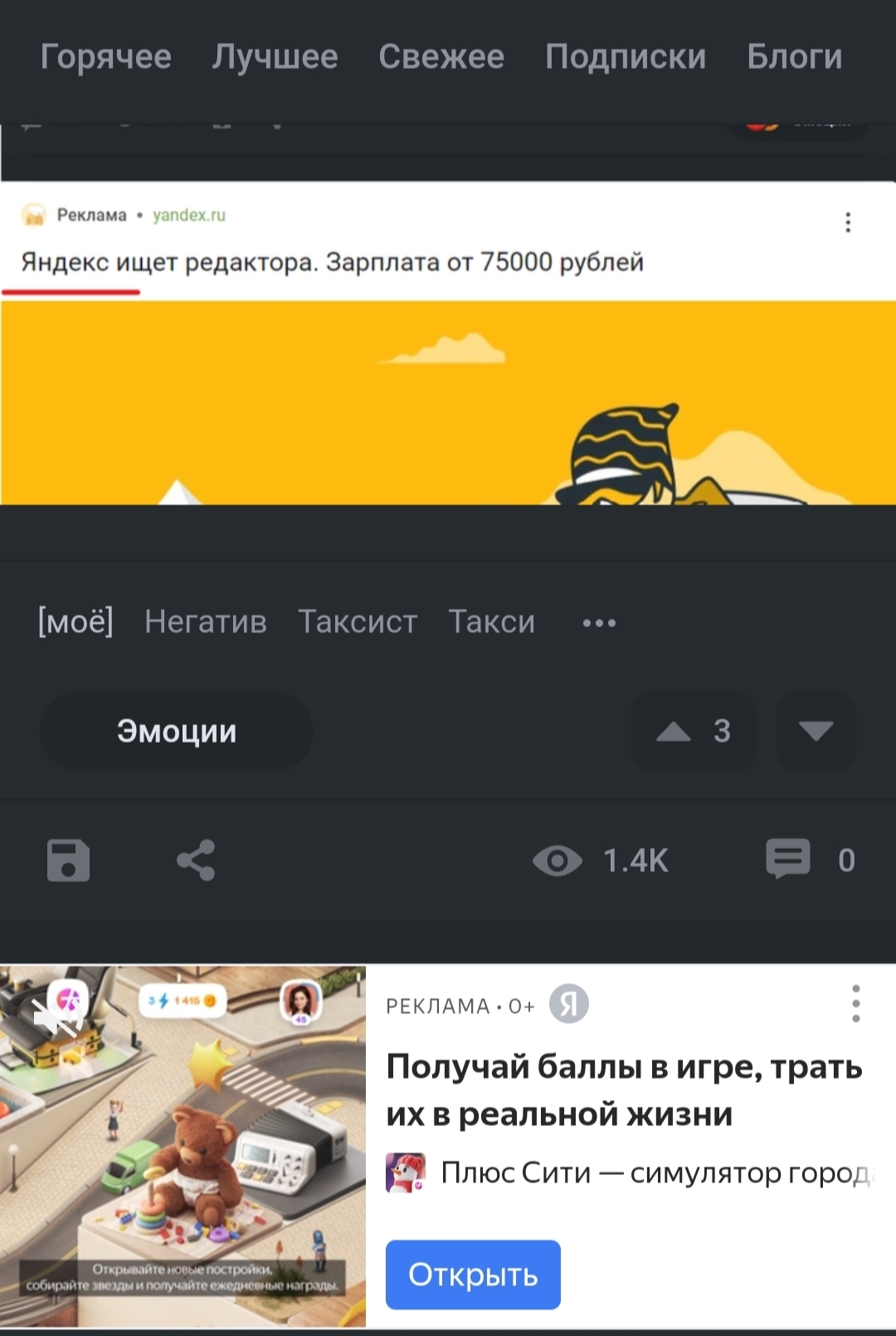The image size is (896, 1336).
Task: Share this post
Action: coord(196,861)
